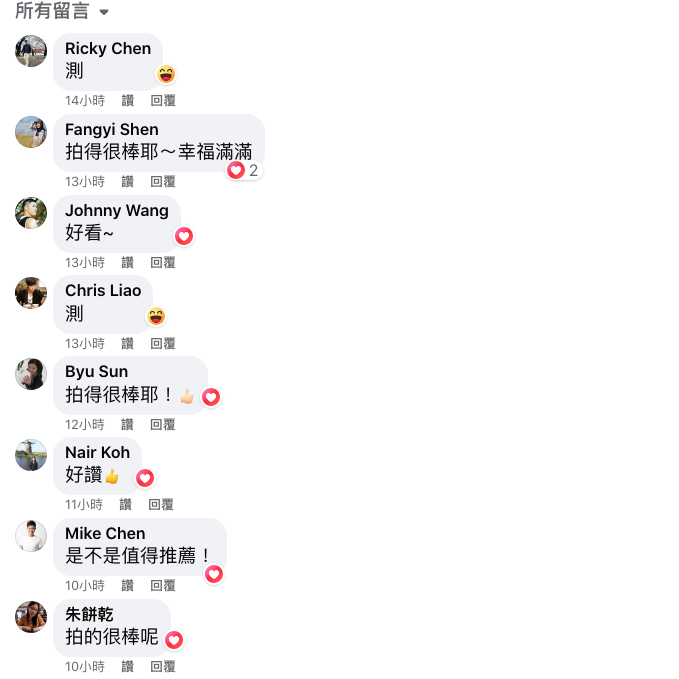View heart reaction on Byu Sun's comment

[x=211, y=397]
